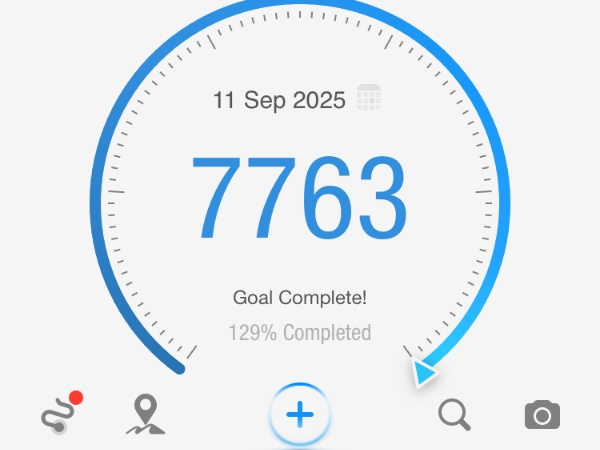Open the search magnifier
Viewport: 600px width, 450px height.
[x=454, y=414]
